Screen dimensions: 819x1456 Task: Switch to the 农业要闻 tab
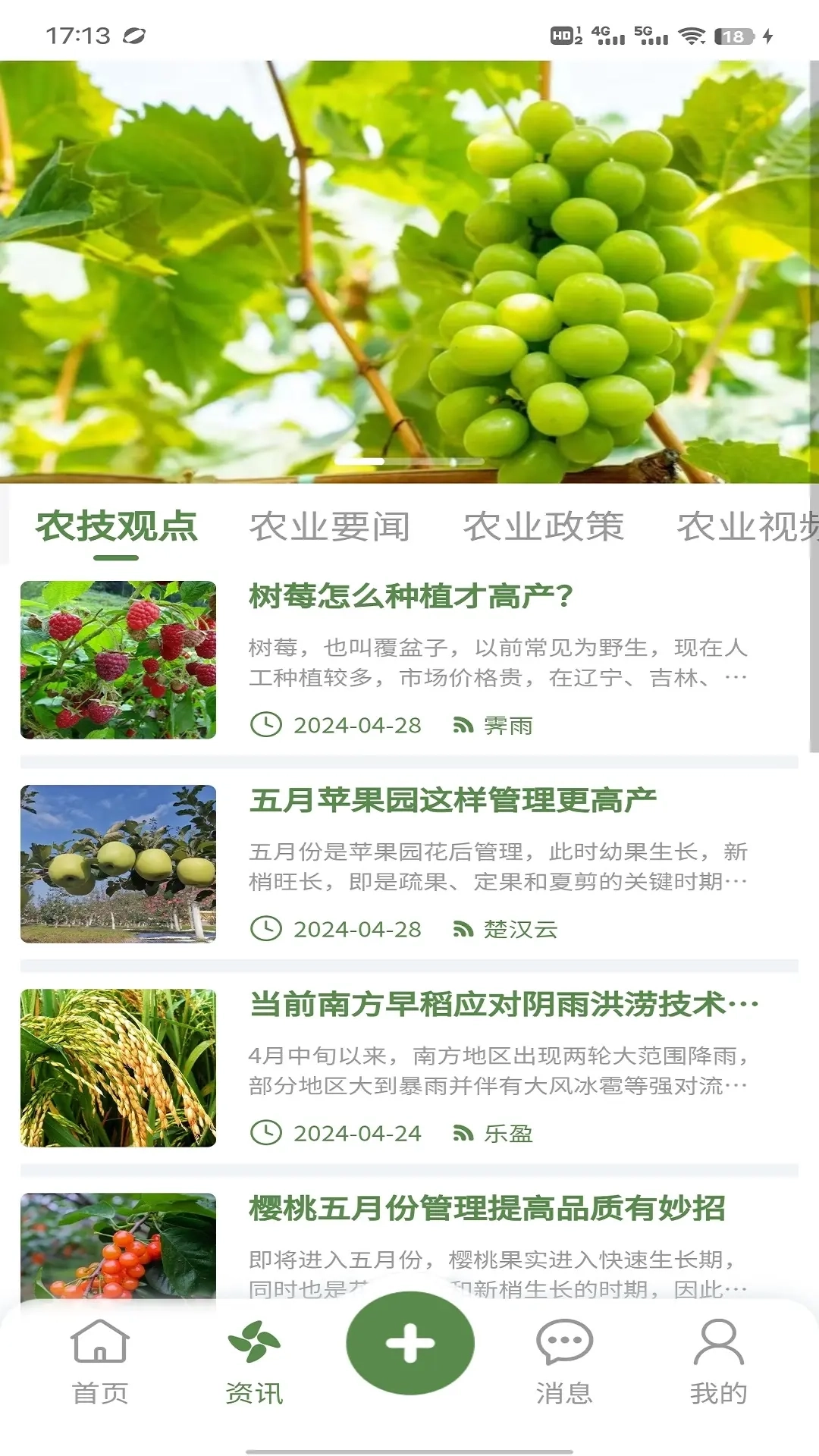tap(330, 527)
